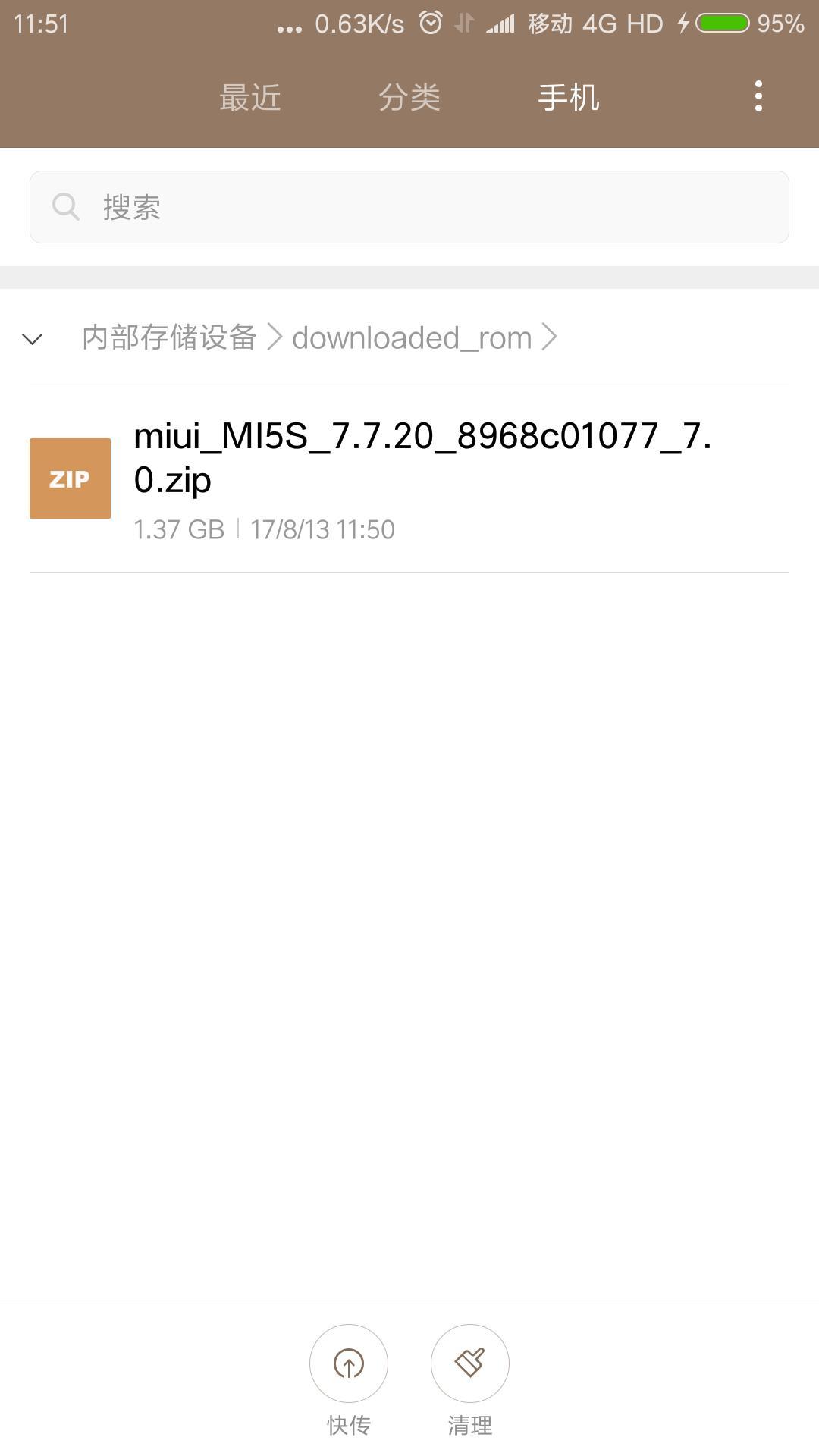Expand the path dropdown chevron

click(33, 338)
